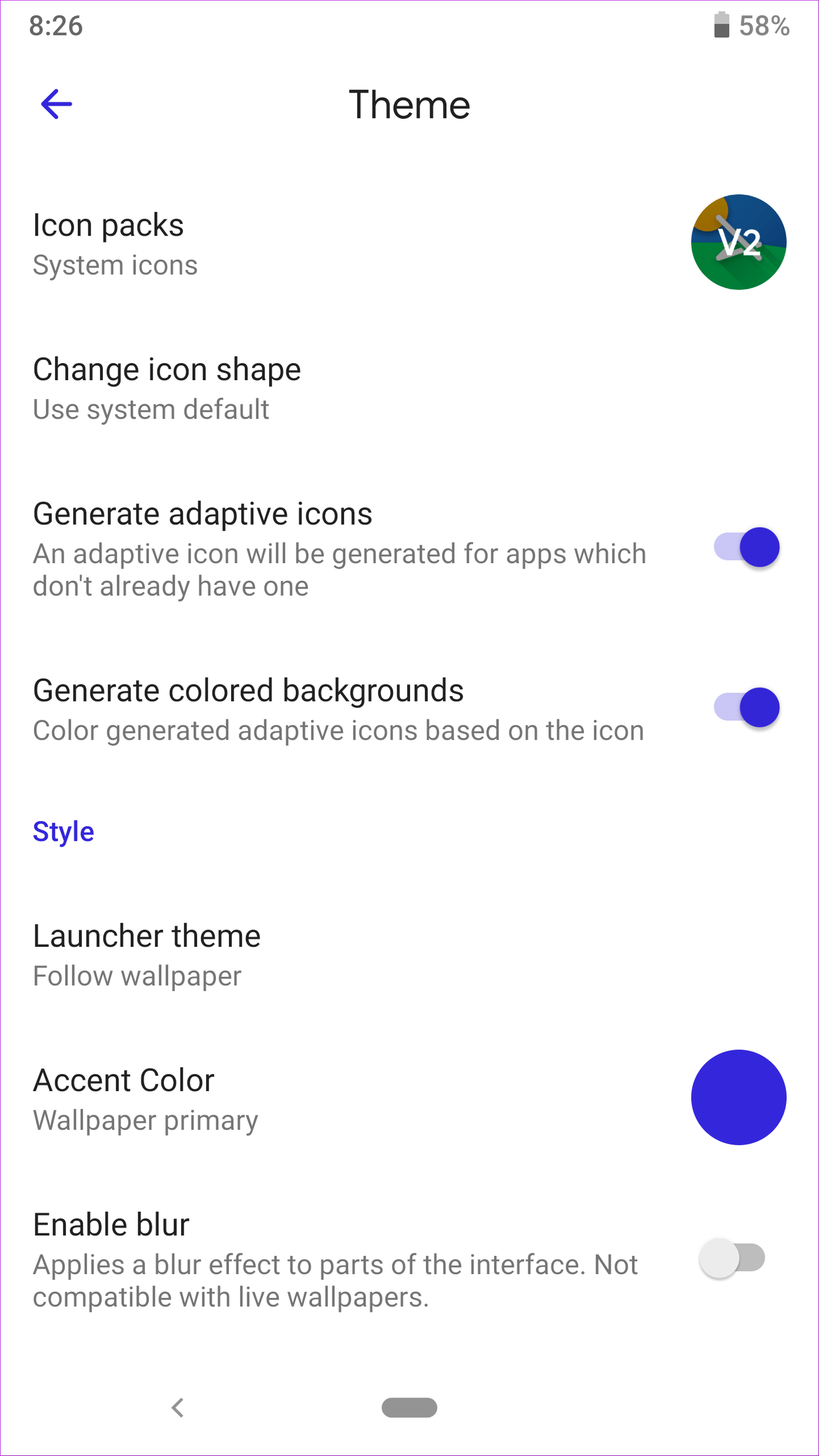
Task: Turn off Generate colored backgrounds
Action: [746, 707]
